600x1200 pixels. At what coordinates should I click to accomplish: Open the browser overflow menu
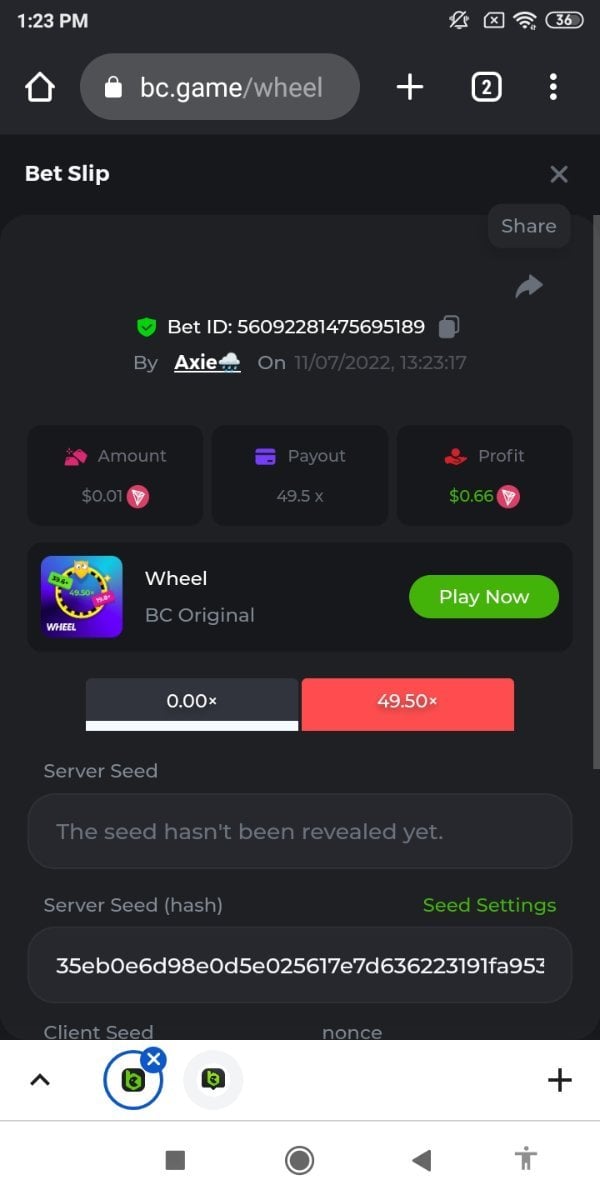coord(553,88)
